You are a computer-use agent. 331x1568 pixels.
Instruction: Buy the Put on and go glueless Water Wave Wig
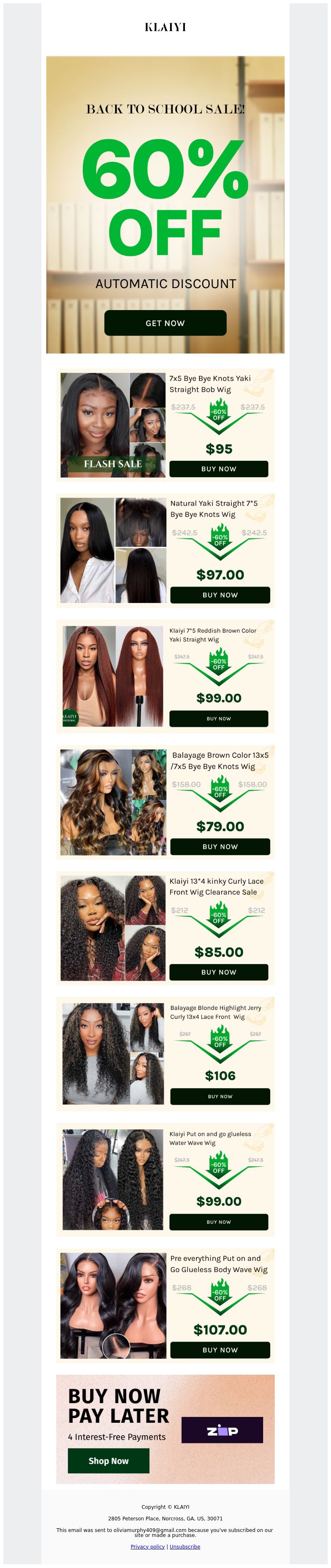[218, 1221]
